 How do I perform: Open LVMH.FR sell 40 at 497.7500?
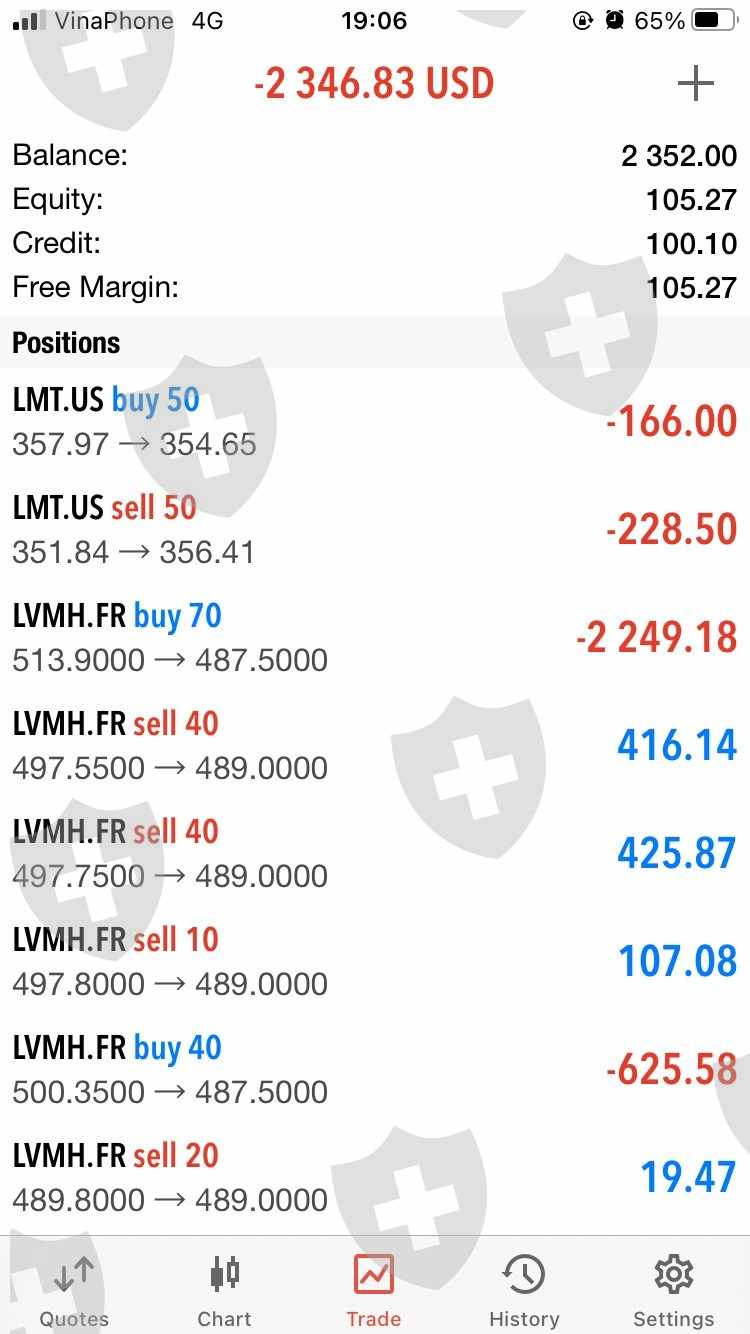point(375,854)
